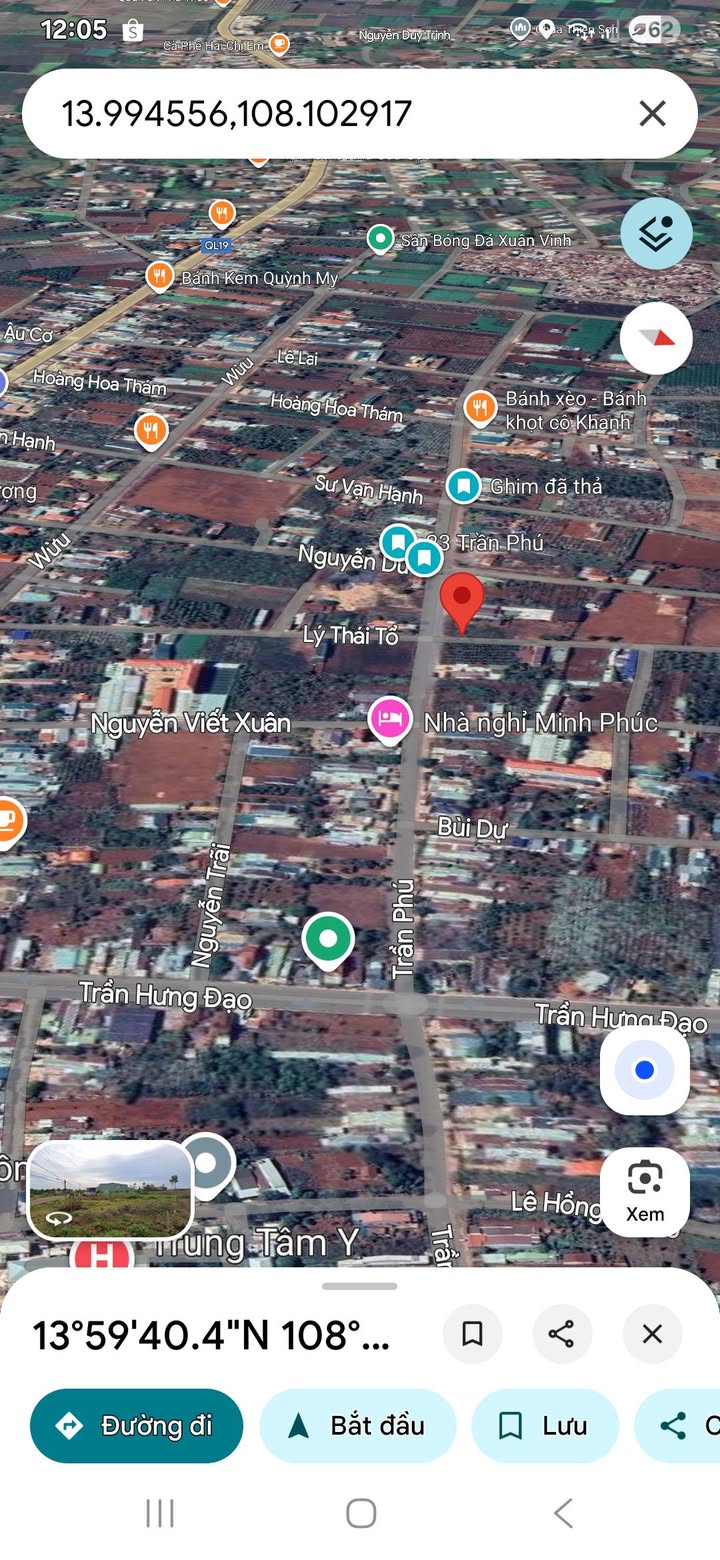The width and height of the screenshot is (720, 1560).
Task: Open the map layers selector
Action: (656, 234)
